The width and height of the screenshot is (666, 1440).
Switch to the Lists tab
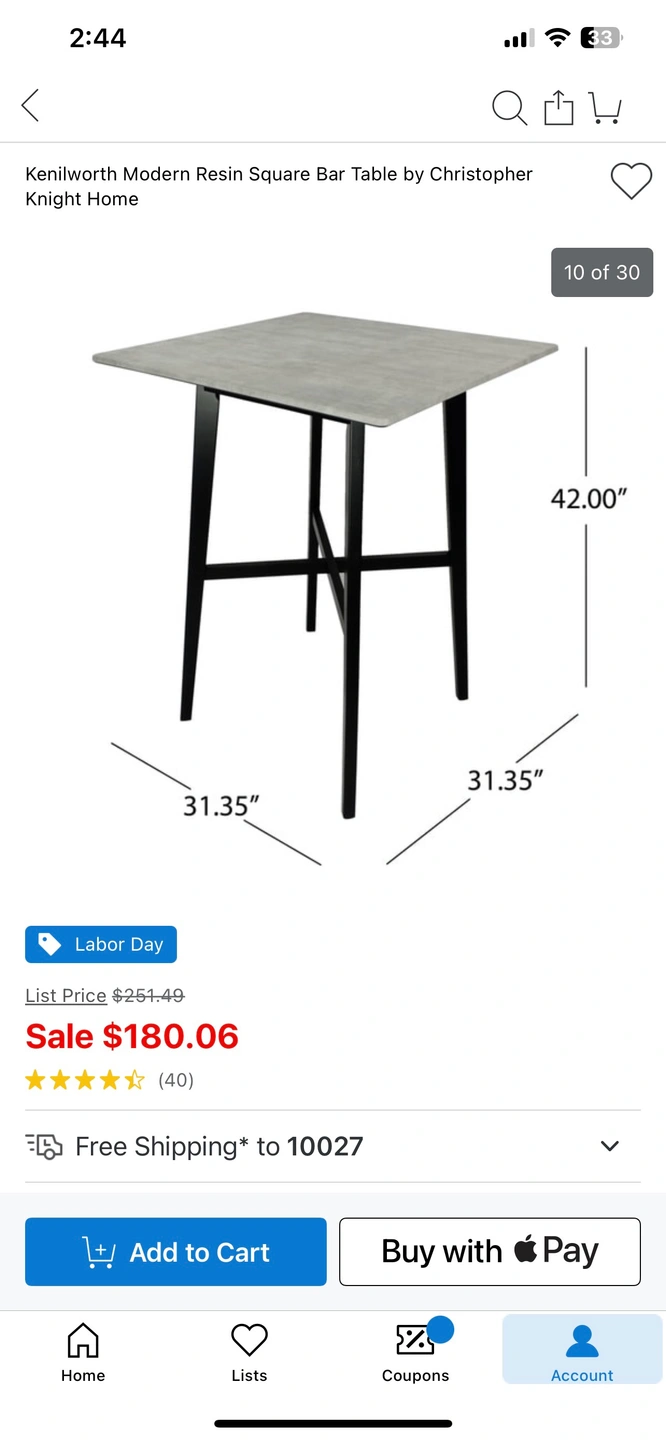tap(249, 1352)
